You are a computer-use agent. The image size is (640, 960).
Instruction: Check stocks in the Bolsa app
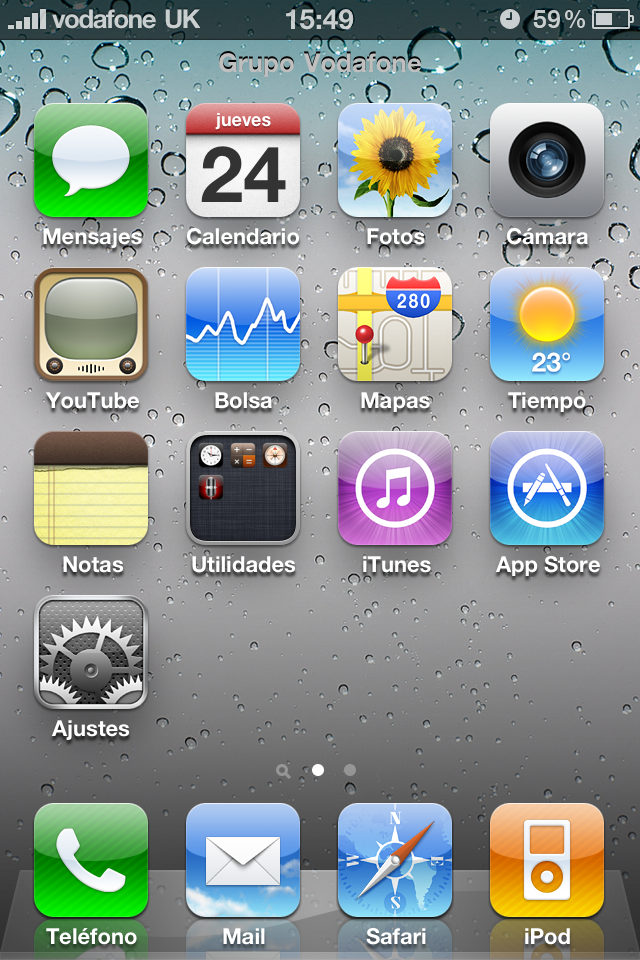243,325
